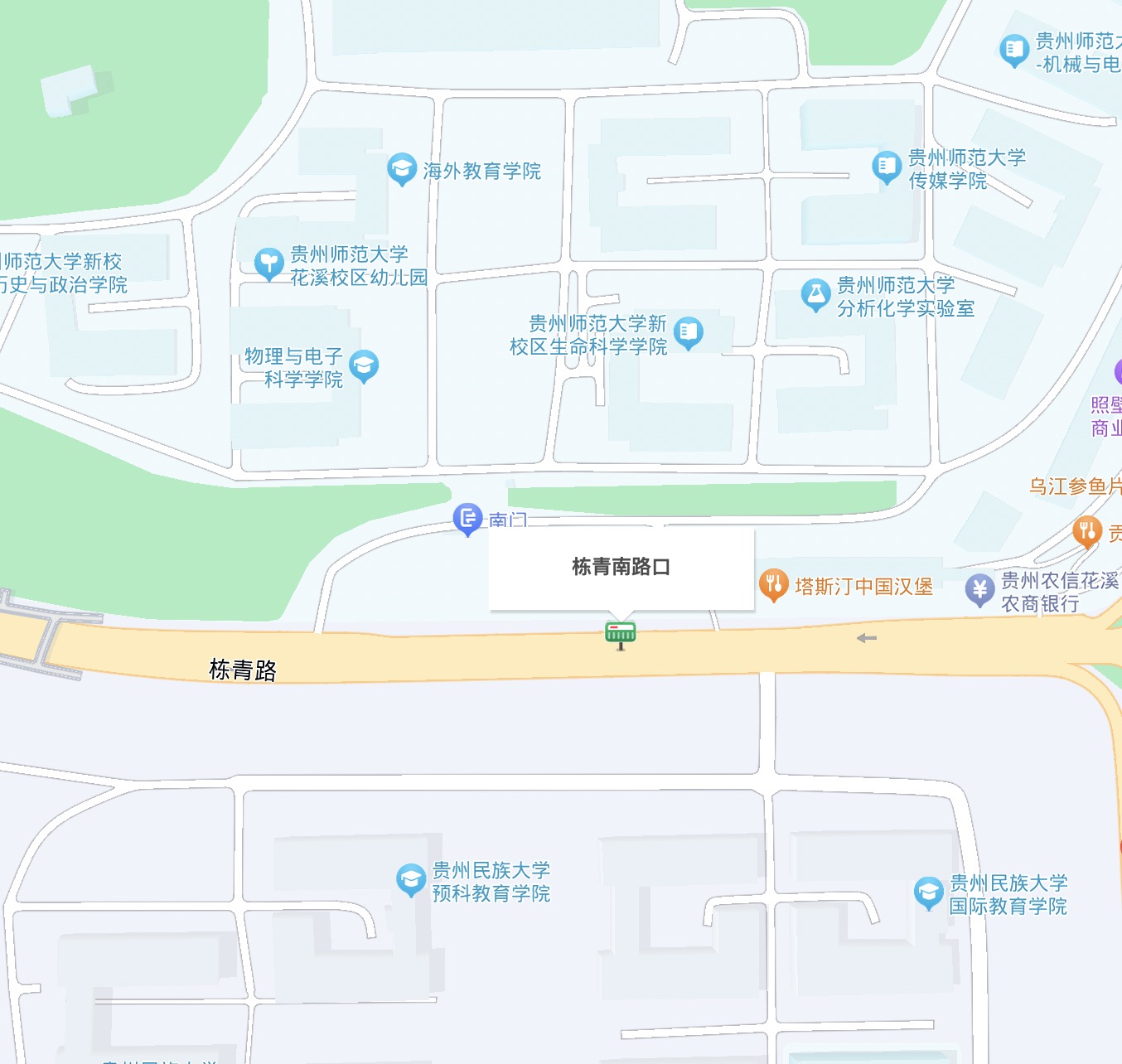The width and height of the screenshot is (1122, 1064).
Task: Open the 栋青南路口 info callout
Action: [621, 568]
